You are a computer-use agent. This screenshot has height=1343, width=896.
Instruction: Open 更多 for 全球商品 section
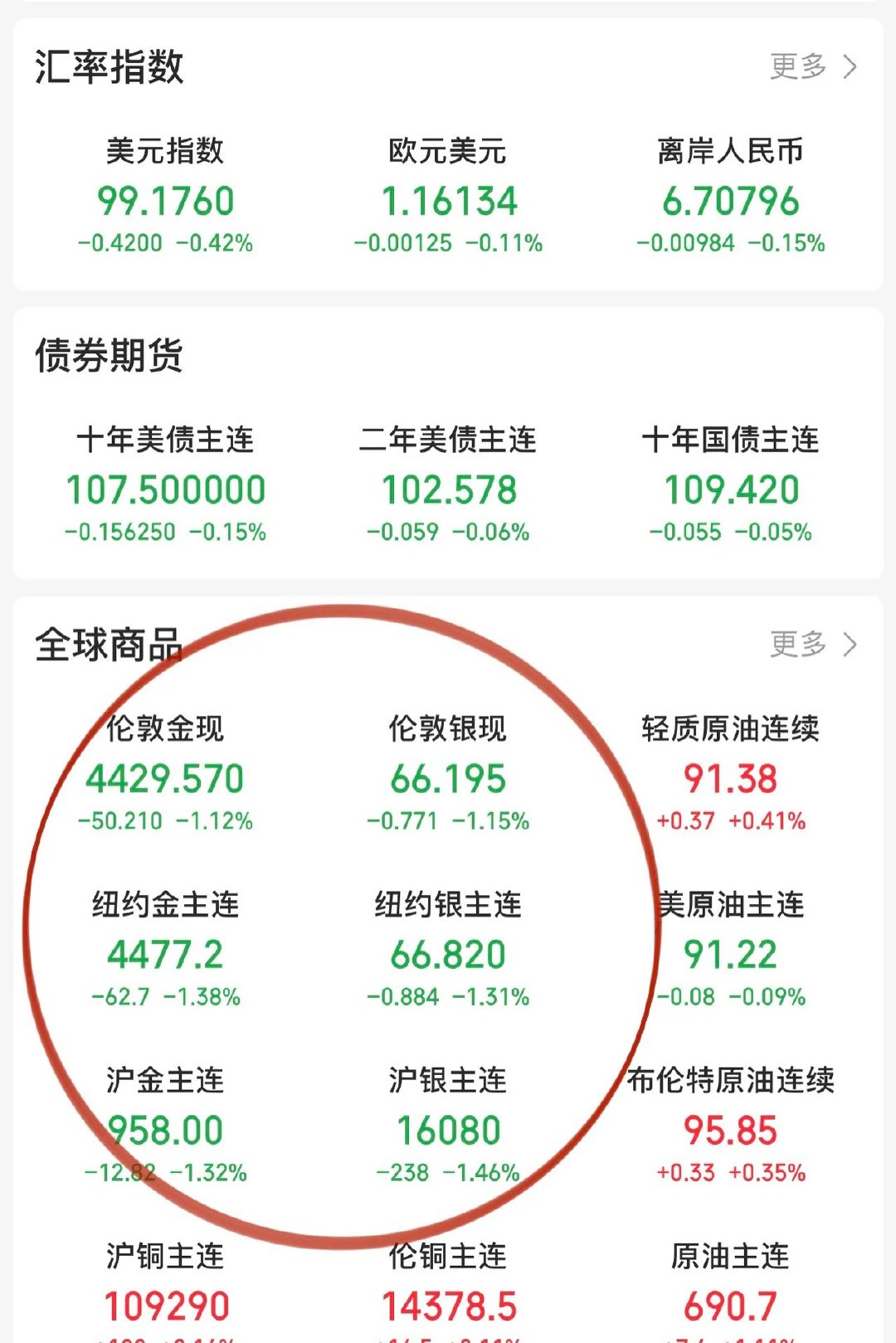tap(813, 644)
